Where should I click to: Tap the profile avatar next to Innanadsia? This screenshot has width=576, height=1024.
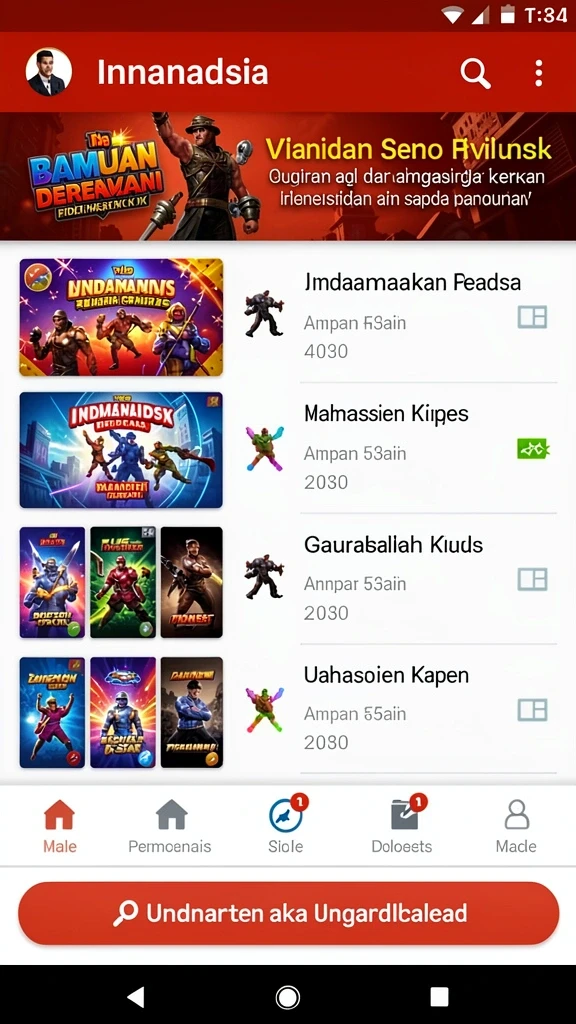(48, 72)
